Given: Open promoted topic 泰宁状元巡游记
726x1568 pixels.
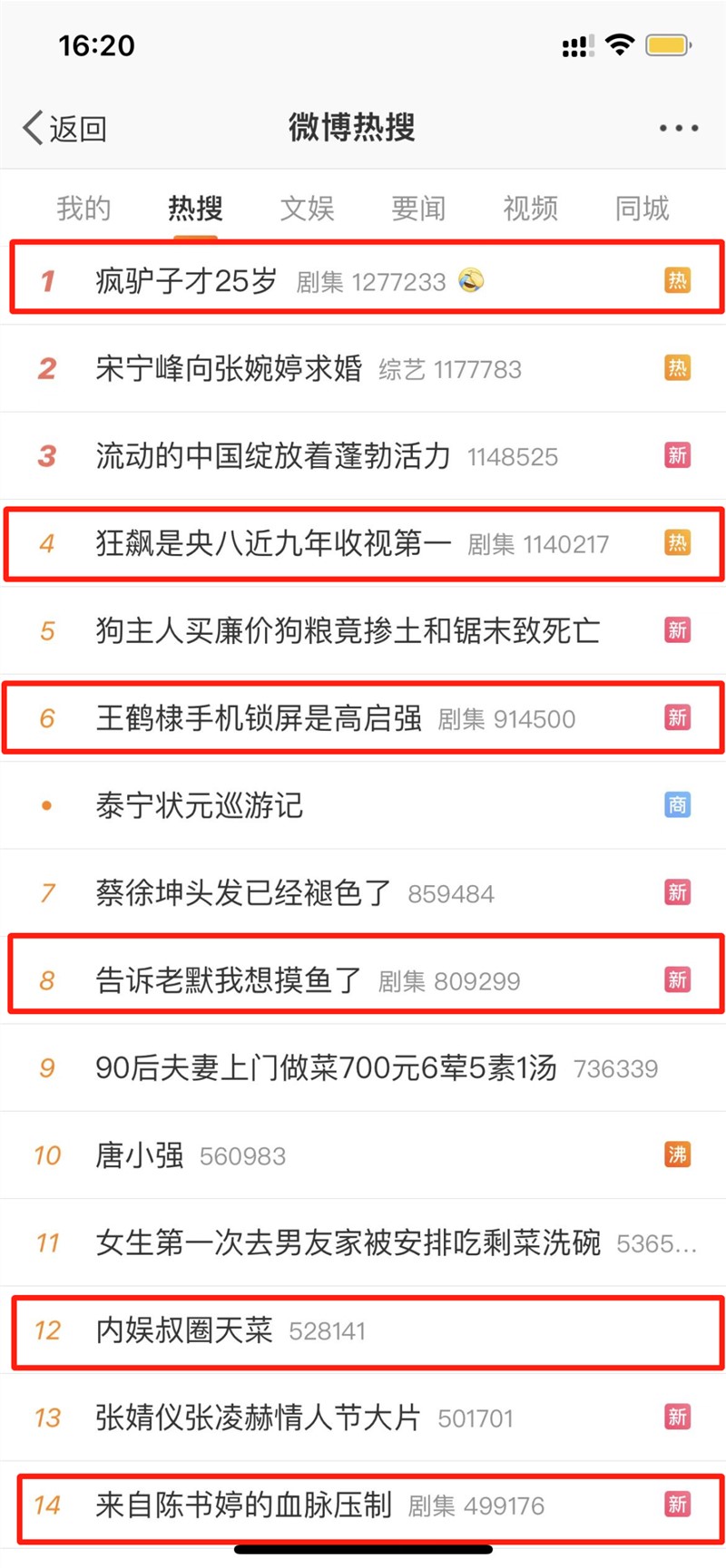Looking at the screenshot, I should (x=363, y=805).
